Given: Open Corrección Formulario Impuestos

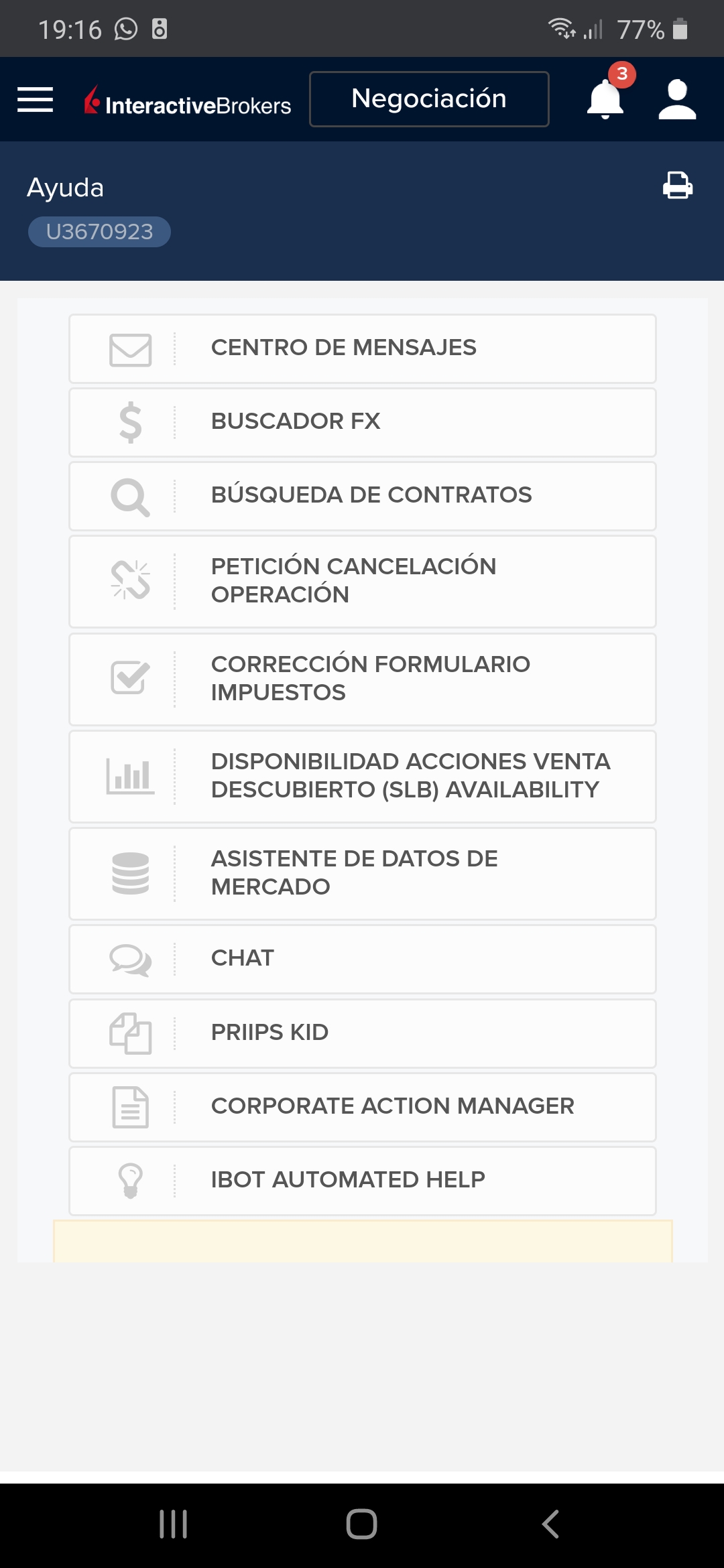Looking at the screenshot, I should tap(362, 679).
